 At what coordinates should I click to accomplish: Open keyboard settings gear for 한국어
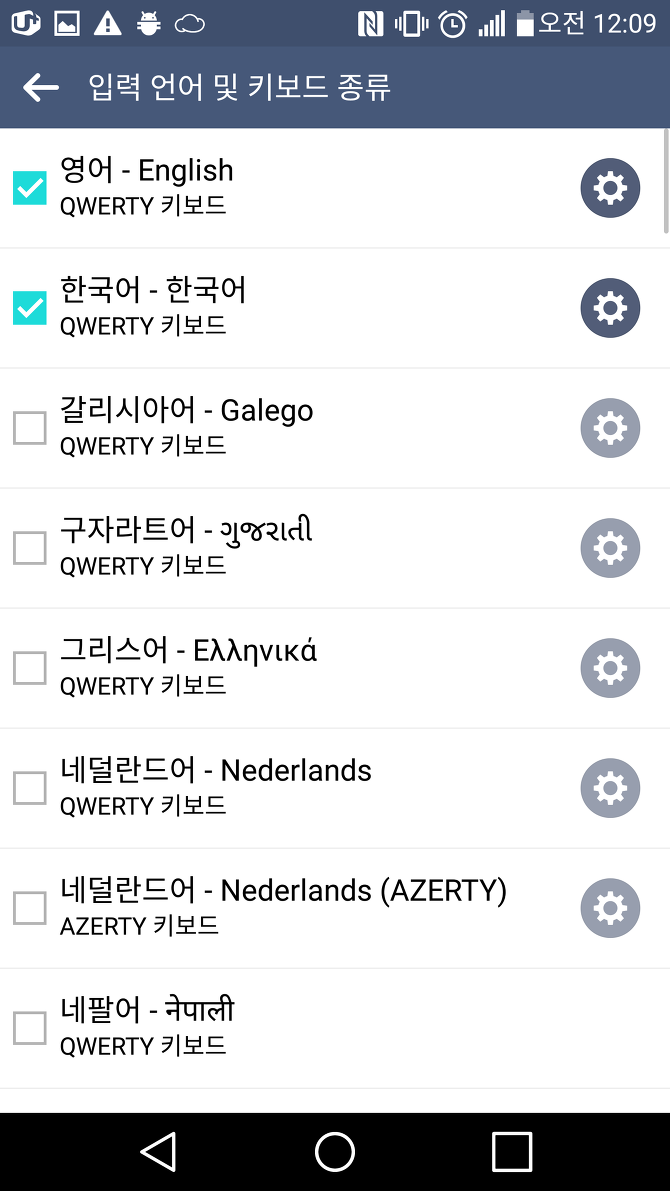click(x=610, y=308)
